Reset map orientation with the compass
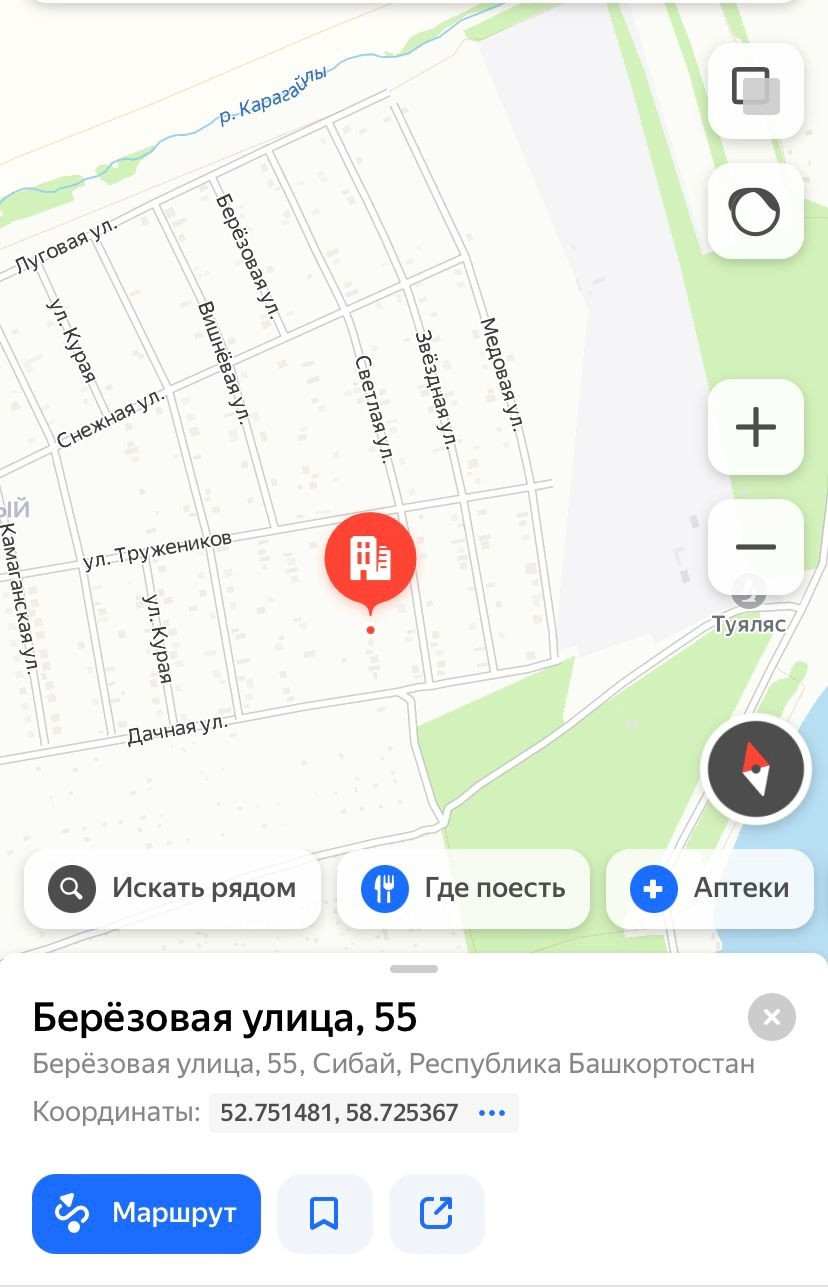 pyautogui.click(x=755, y=770)
